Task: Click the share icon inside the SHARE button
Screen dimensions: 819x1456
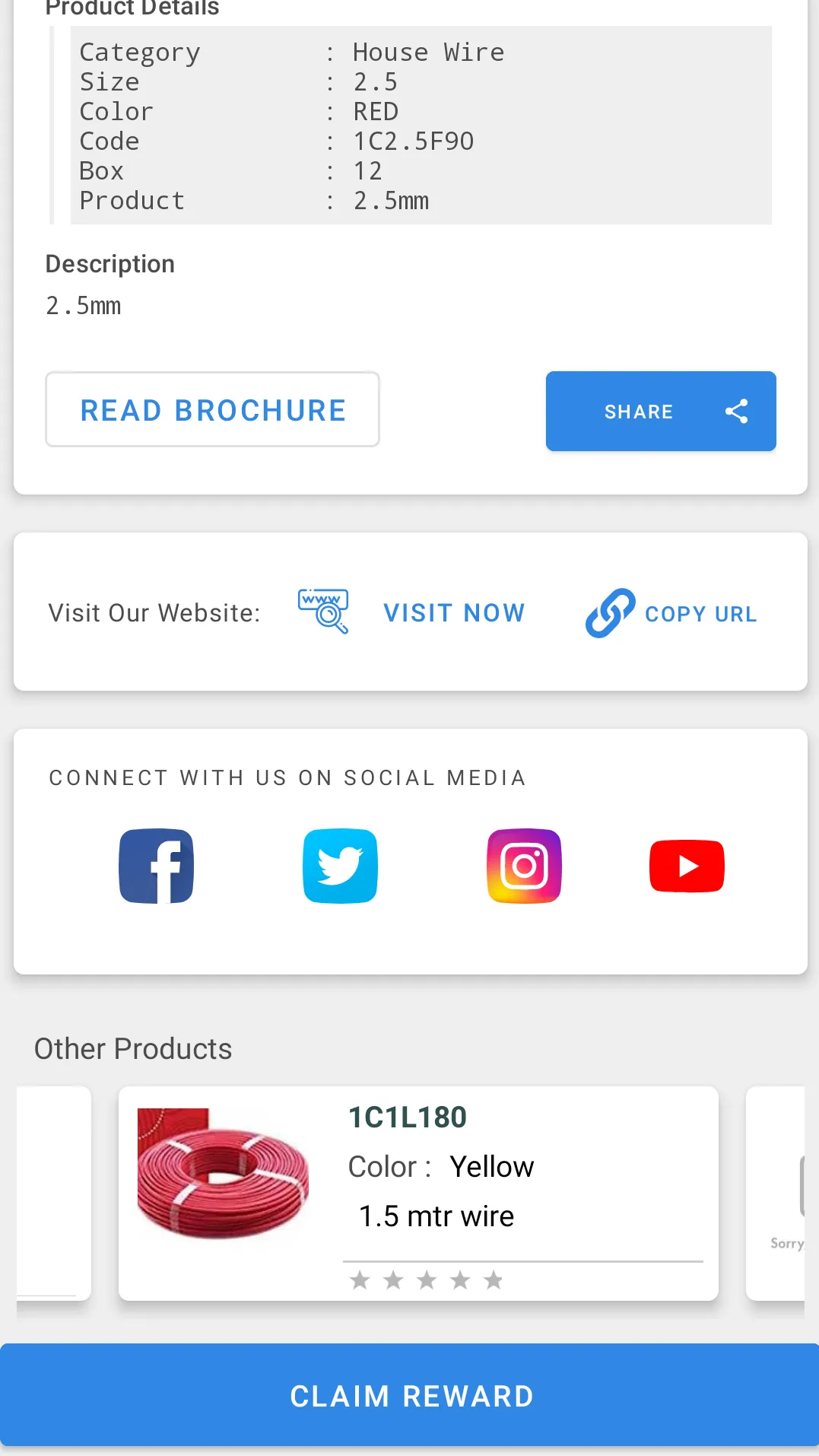Action: coord(735,411)
